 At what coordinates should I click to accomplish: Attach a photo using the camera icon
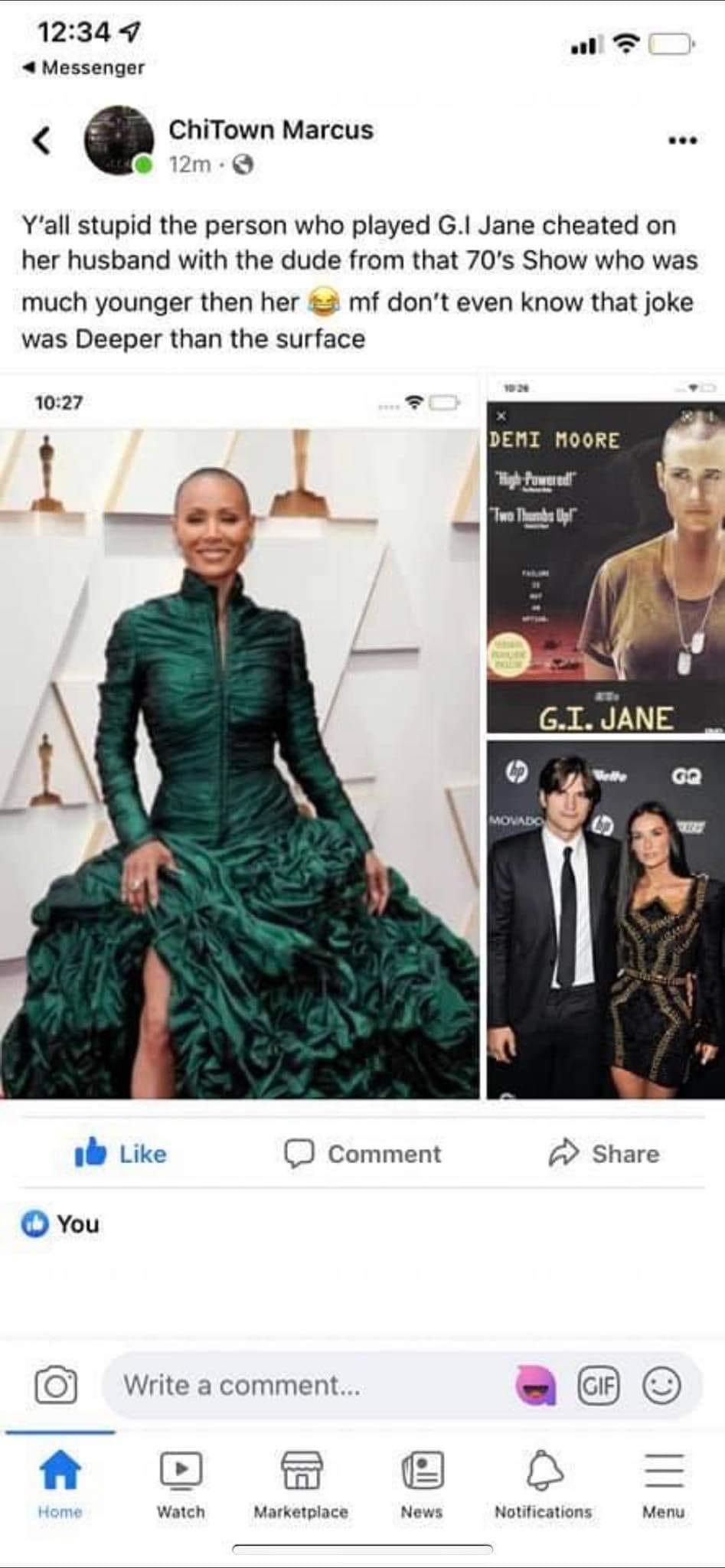tap(56, 1386)
